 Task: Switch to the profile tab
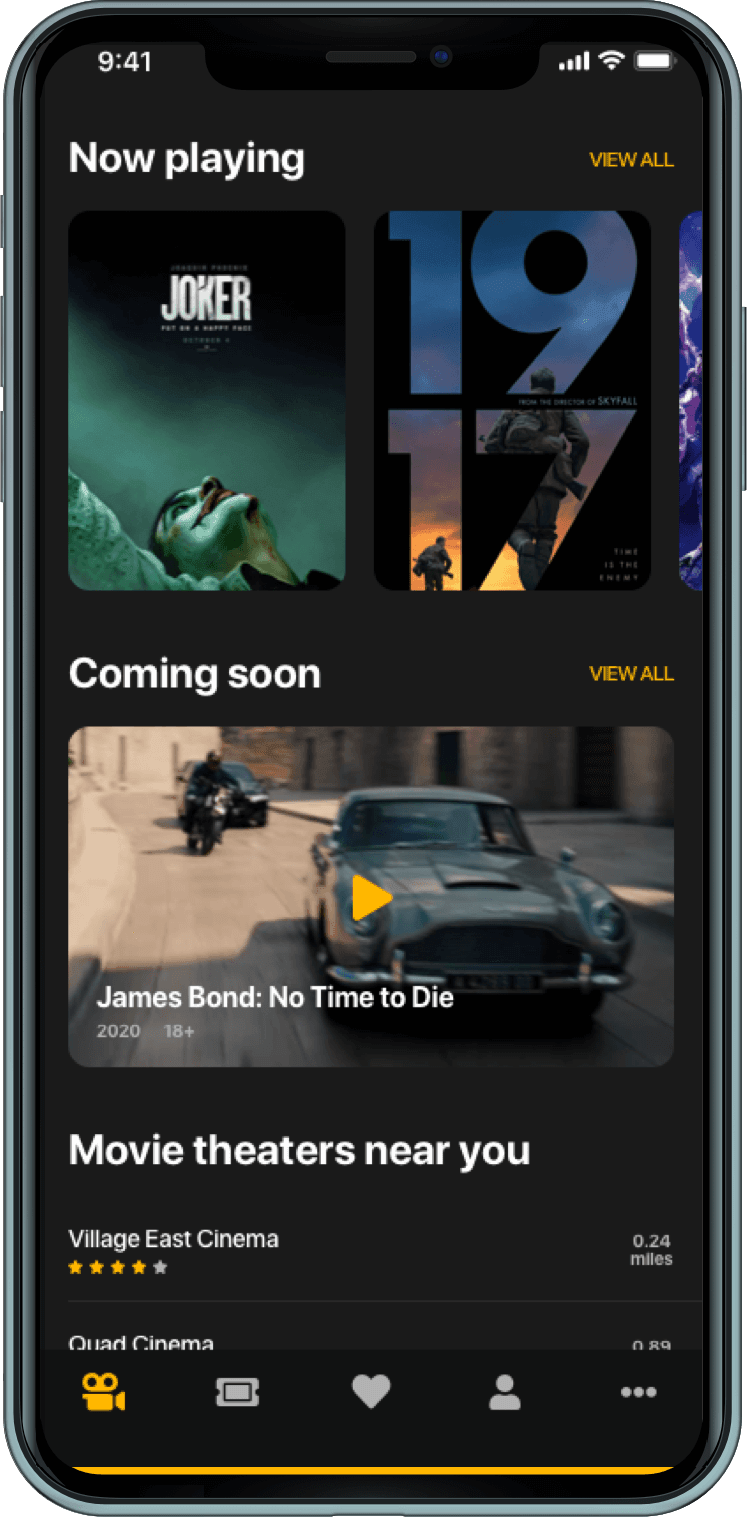pyautogui.click(x=505, y=1392)
